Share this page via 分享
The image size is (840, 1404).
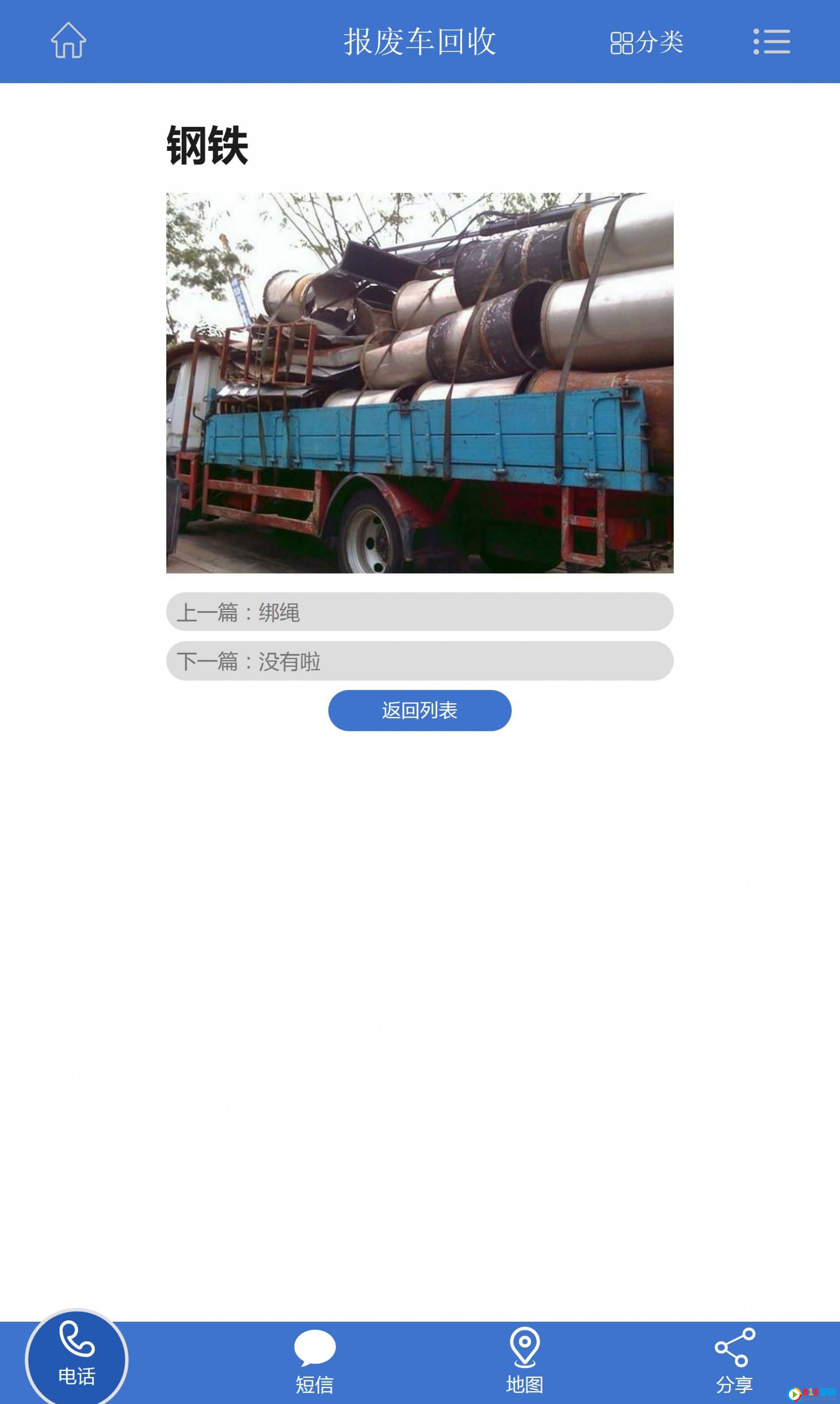point(735,1361)
